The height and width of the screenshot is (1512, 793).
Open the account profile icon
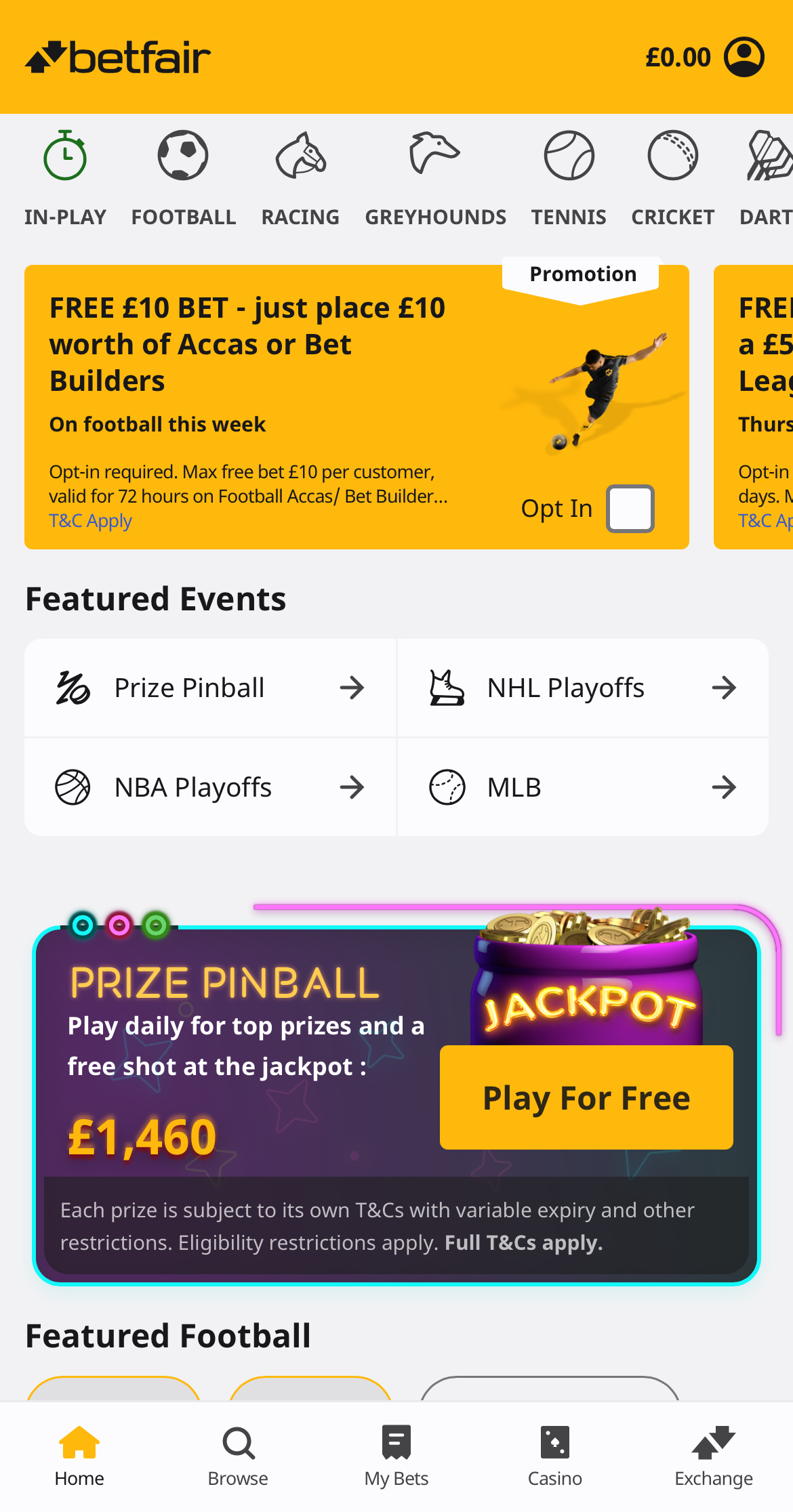744,57
